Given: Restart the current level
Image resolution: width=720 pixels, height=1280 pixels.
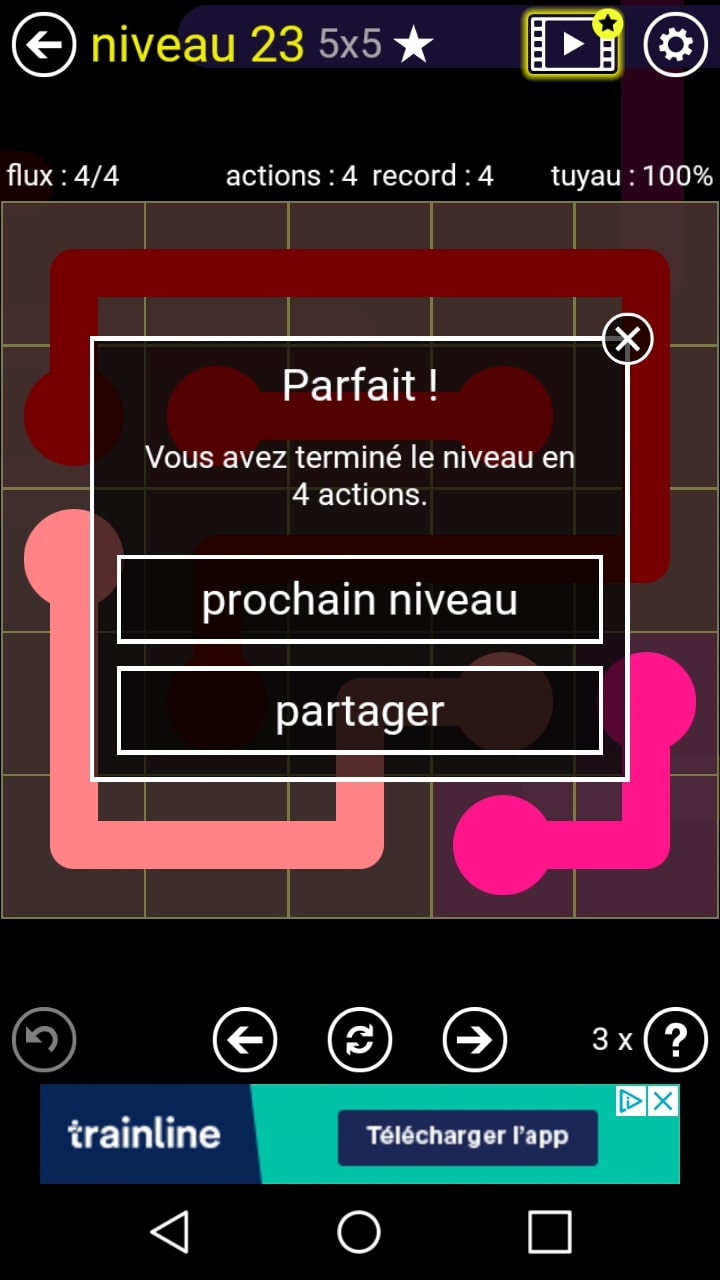Looking at the screenshot, I should (360, 1040).
